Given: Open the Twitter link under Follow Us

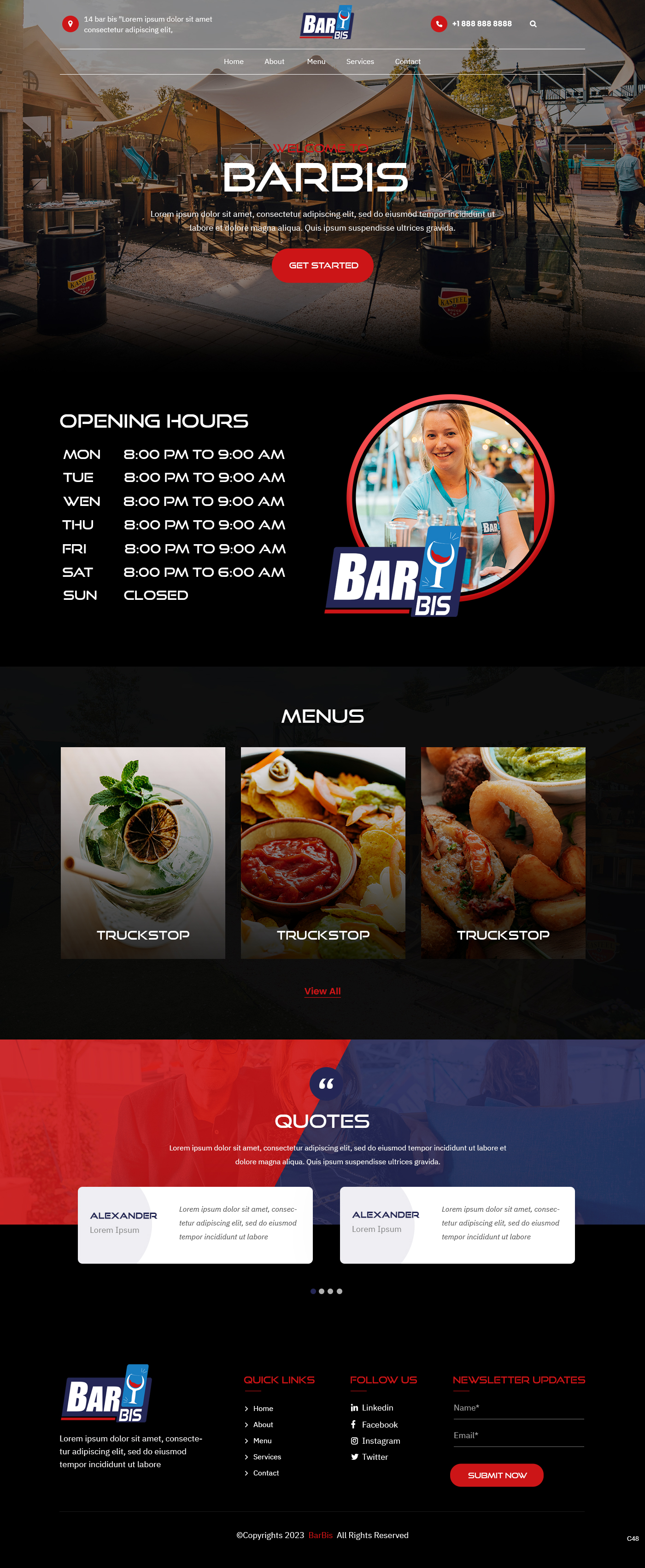Looking at the screenshot, I should pos(374,1457).
